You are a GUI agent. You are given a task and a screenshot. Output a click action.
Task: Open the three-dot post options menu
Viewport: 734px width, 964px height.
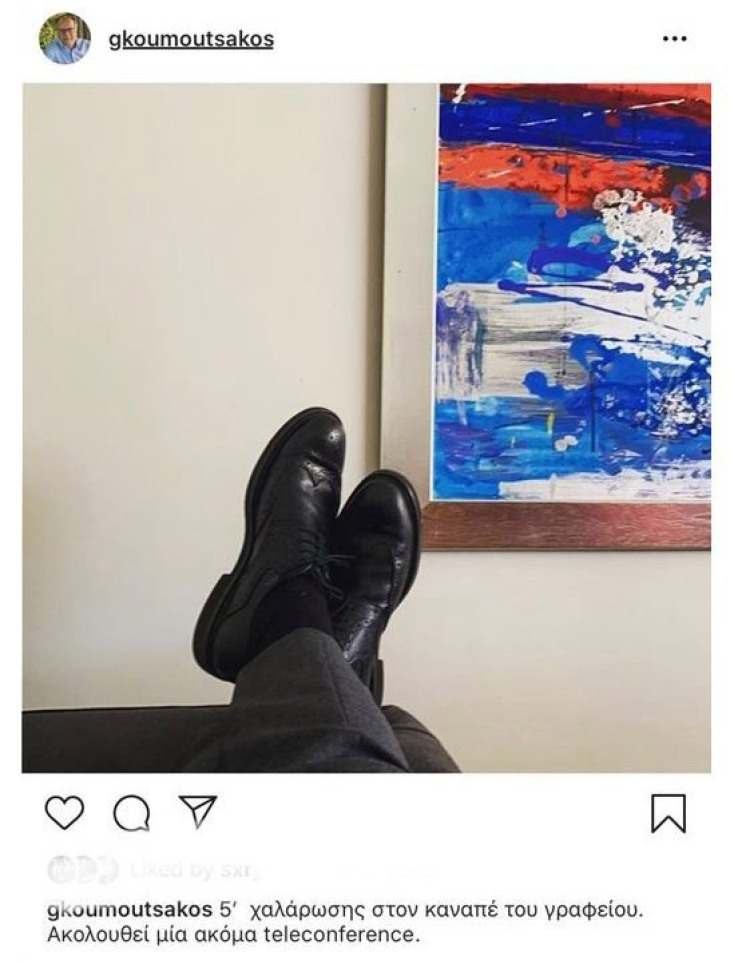(x=675, y=39)
